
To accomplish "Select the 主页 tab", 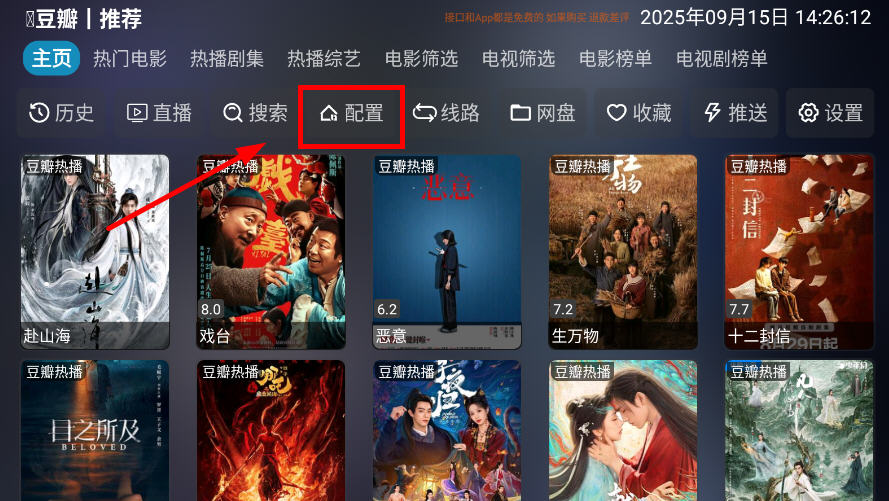I will [x=52, y=59].
